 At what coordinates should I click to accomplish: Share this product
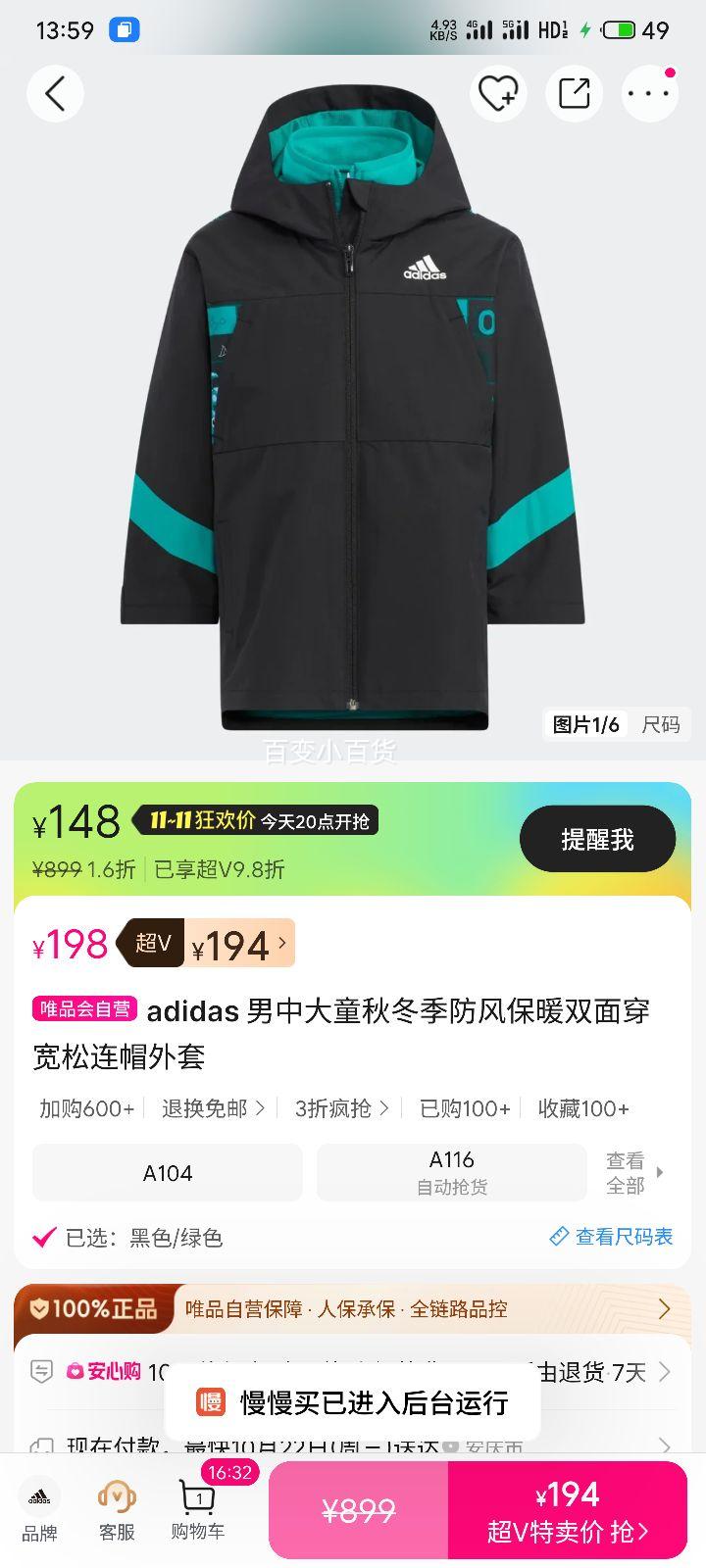coord(575,94)
